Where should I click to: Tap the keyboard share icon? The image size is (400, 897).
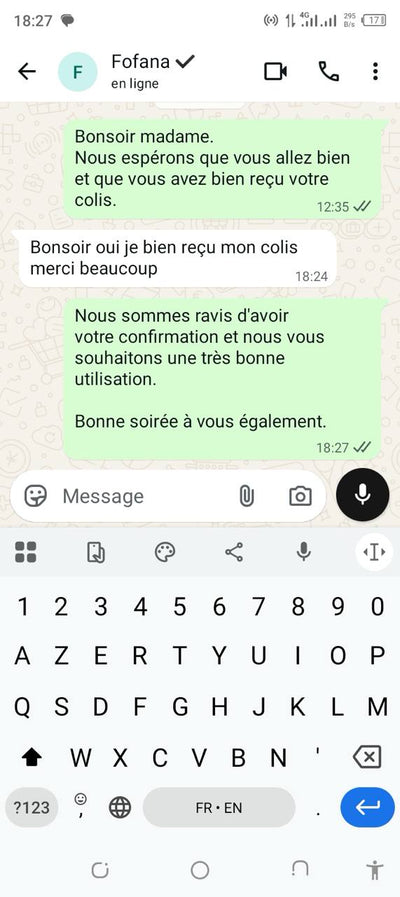tap(234, 552)
